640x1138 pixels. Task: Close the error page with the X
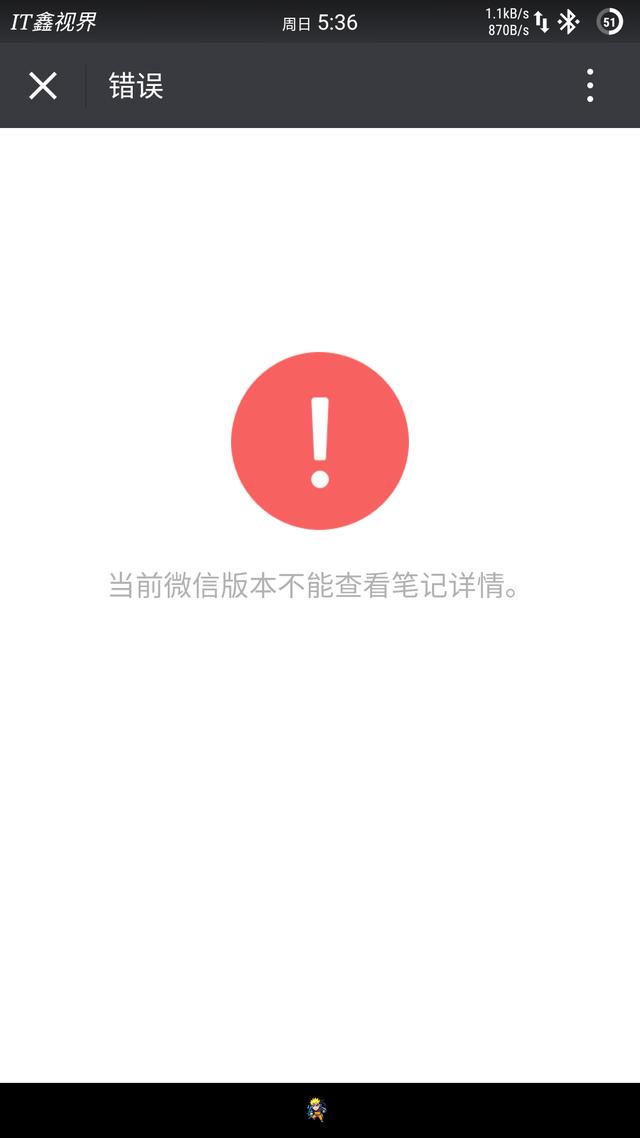coord(43,86)
